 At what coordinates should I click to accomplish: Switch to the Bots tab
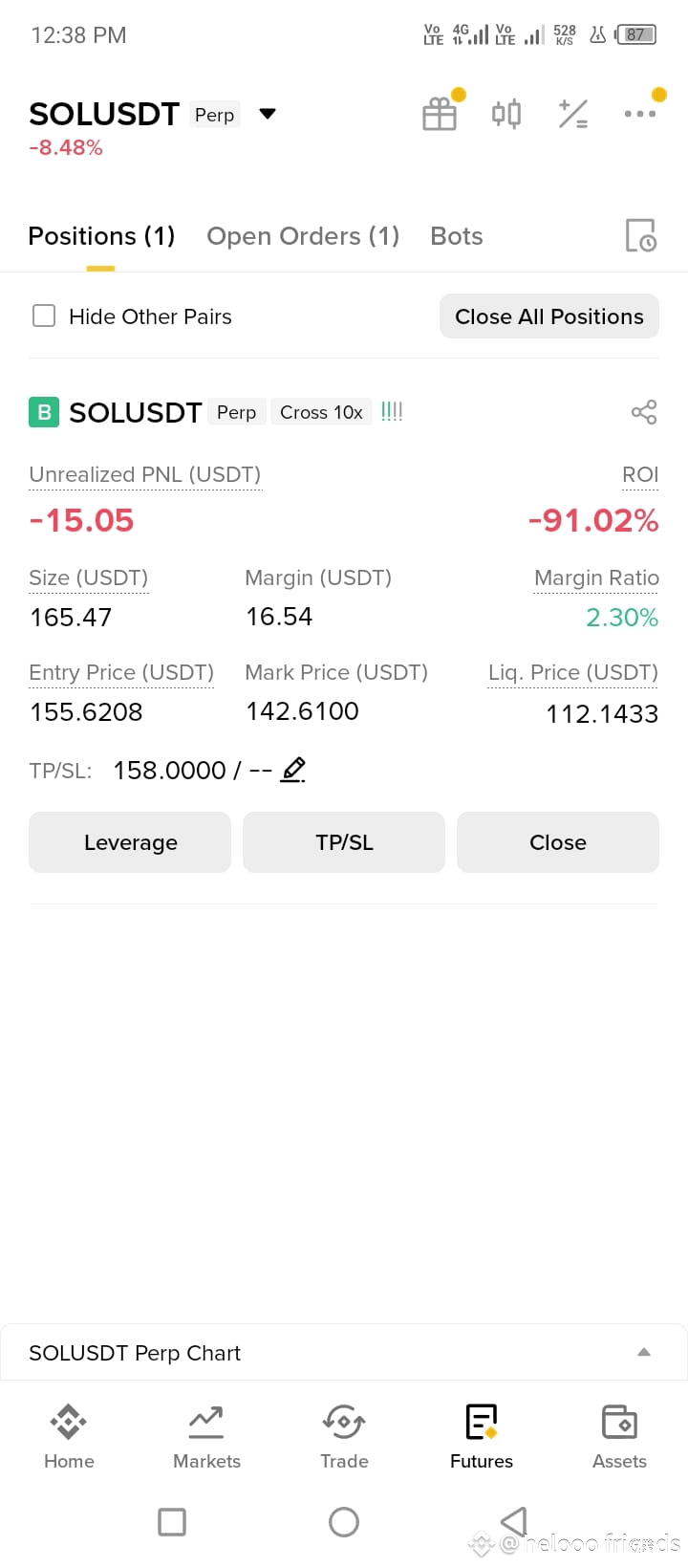457,236
